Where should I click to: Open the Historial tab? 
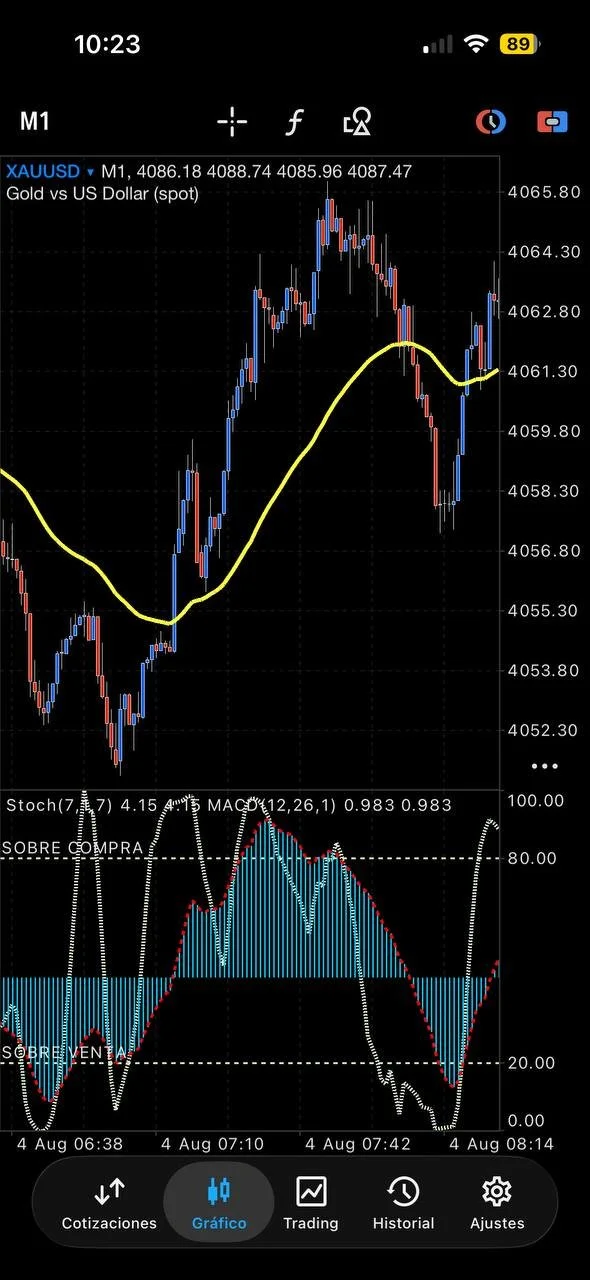click(403, 1203)
